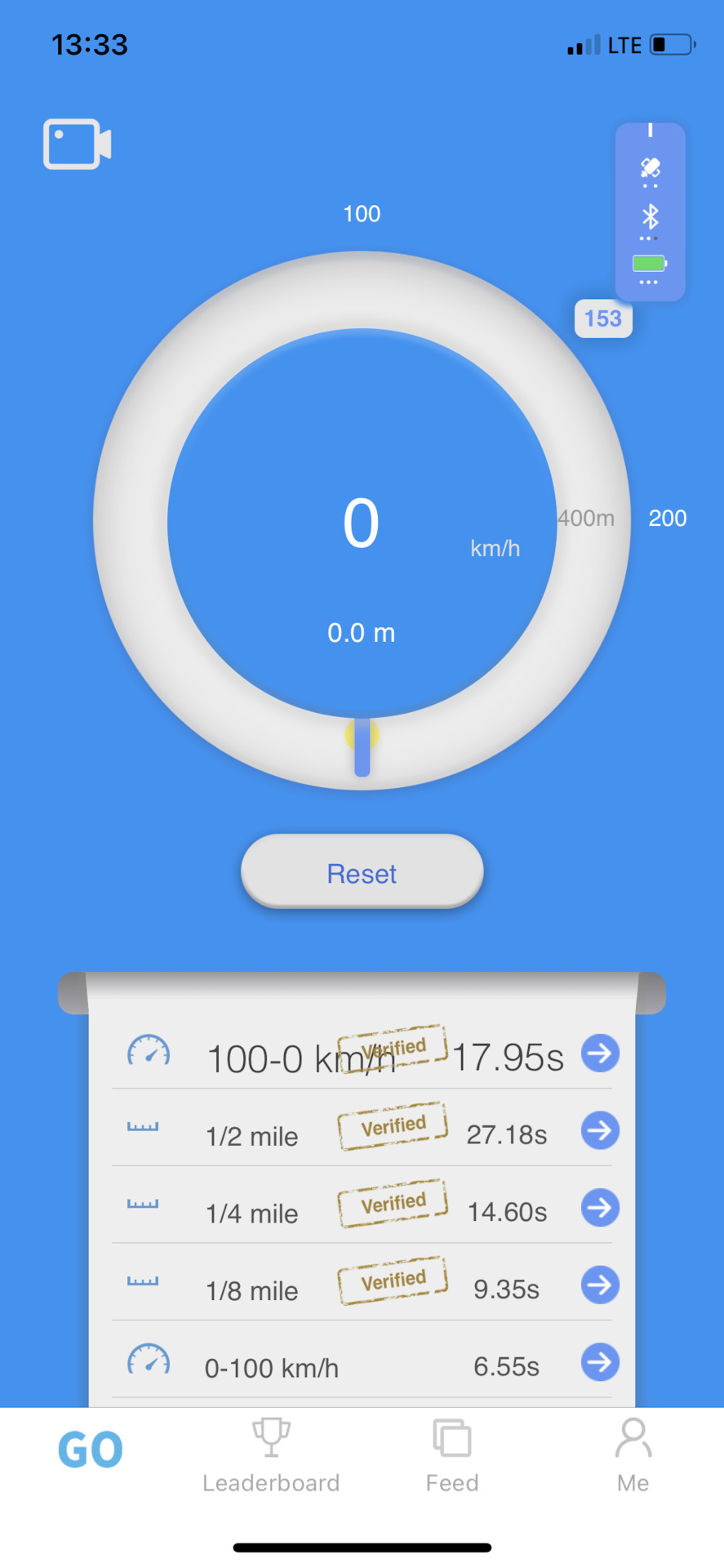This screenshot has width=724, height=1568.
Task: View the 1/2 mile result details
Action: (600, 1131)
